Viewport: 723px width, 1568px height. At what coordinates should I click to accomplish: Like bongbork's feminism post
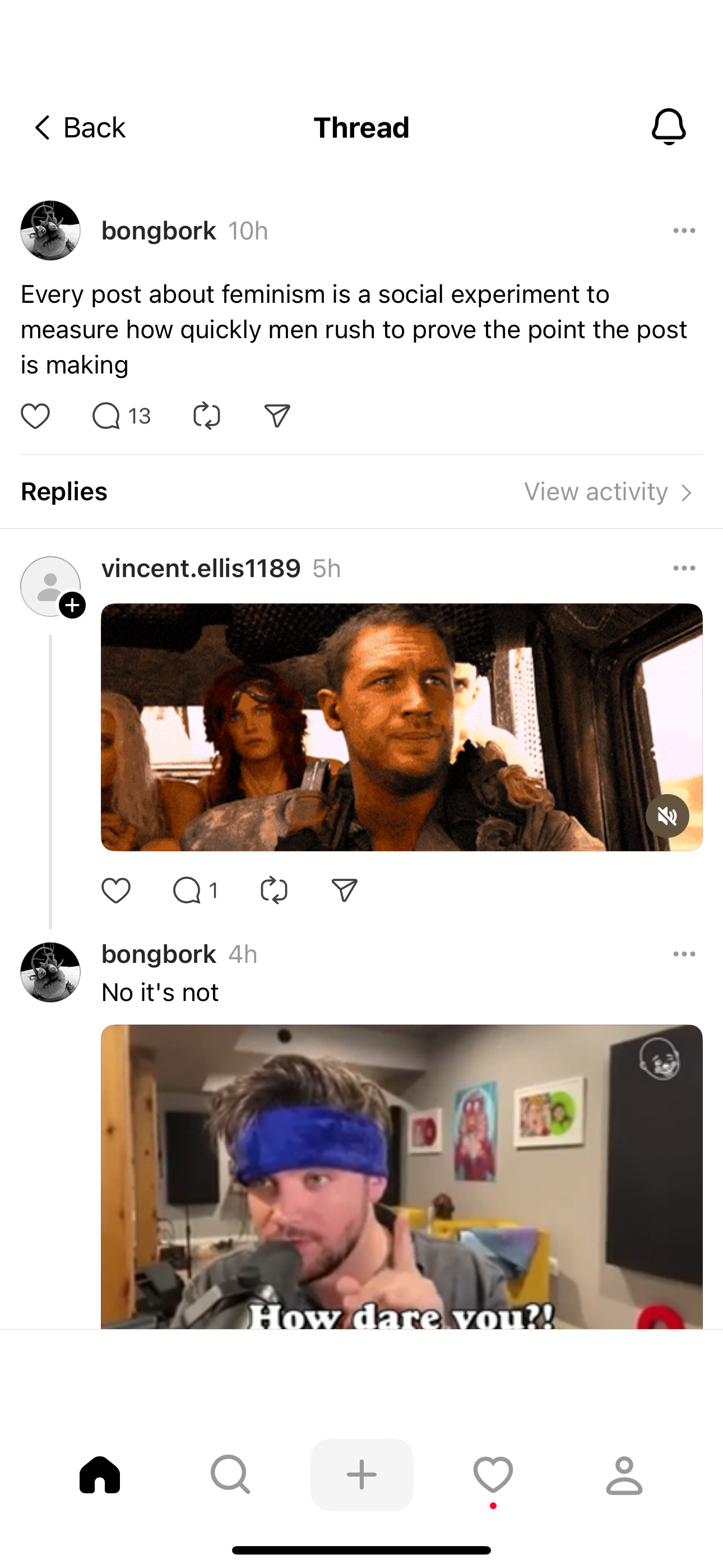pyautogui.click(x=35, y=416)
